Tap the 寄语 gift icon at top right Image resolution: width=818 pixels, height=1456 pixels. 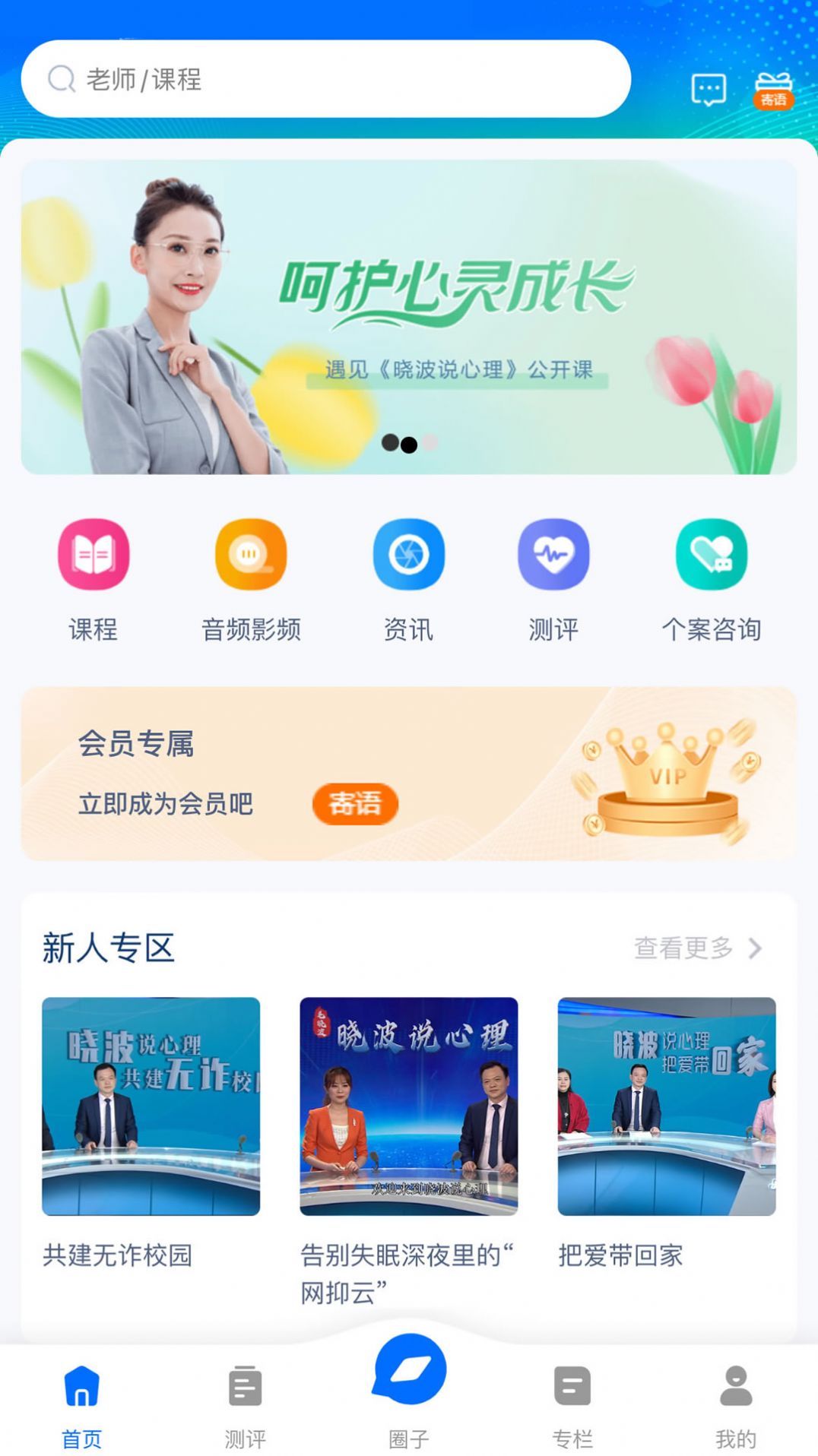point(773,87)
